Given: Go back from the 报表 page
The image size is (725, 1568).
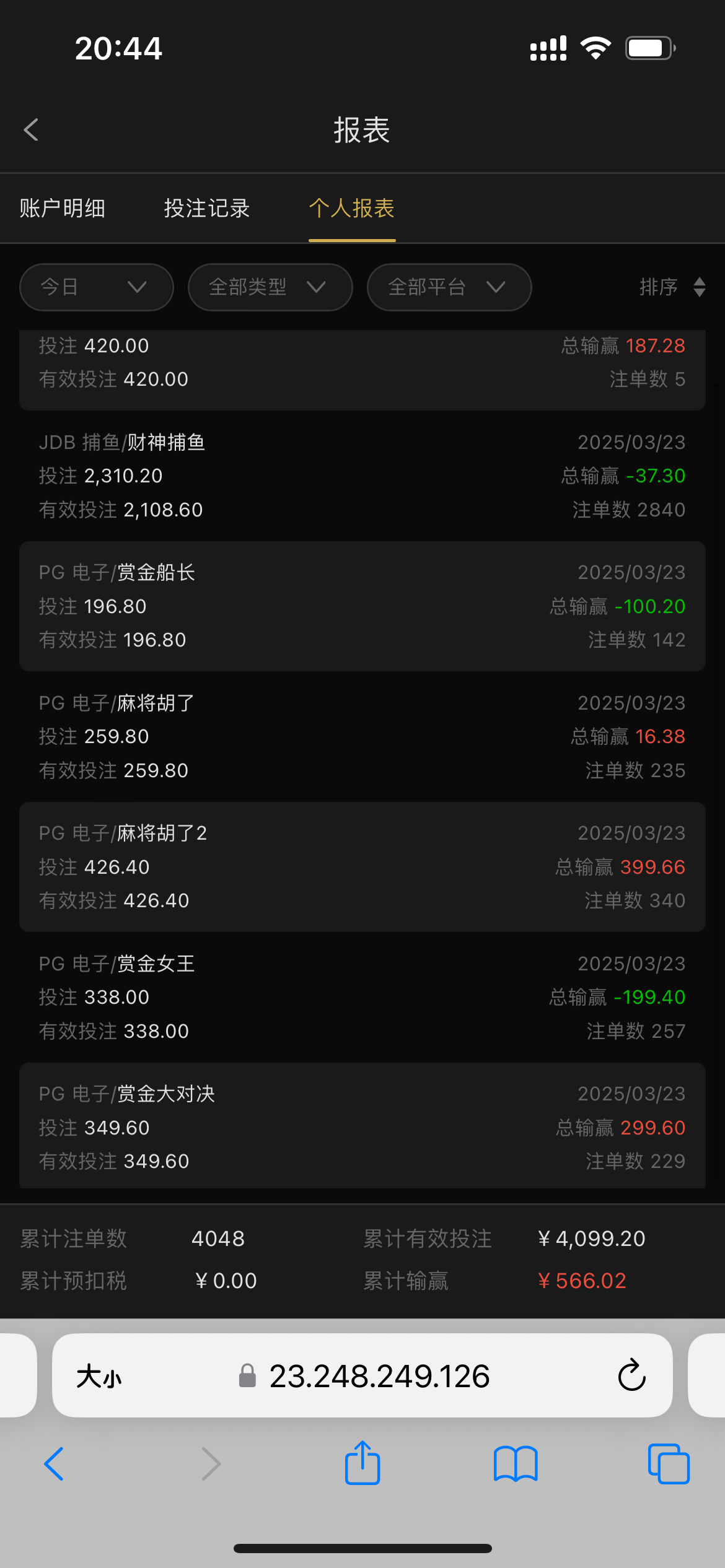Looking at the screenshot, I should (31, 130).
